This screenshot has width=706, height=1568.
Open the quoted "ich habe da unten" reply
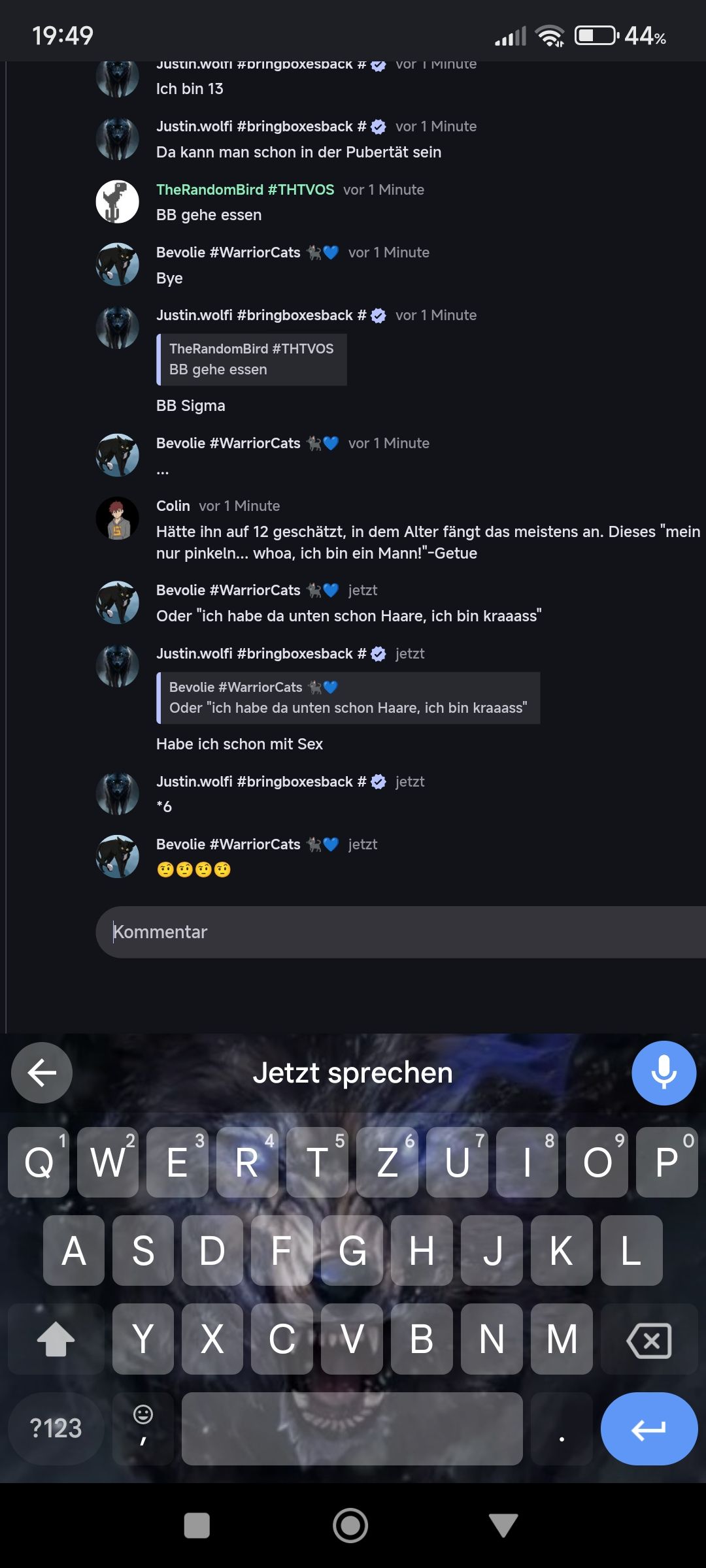348,698
